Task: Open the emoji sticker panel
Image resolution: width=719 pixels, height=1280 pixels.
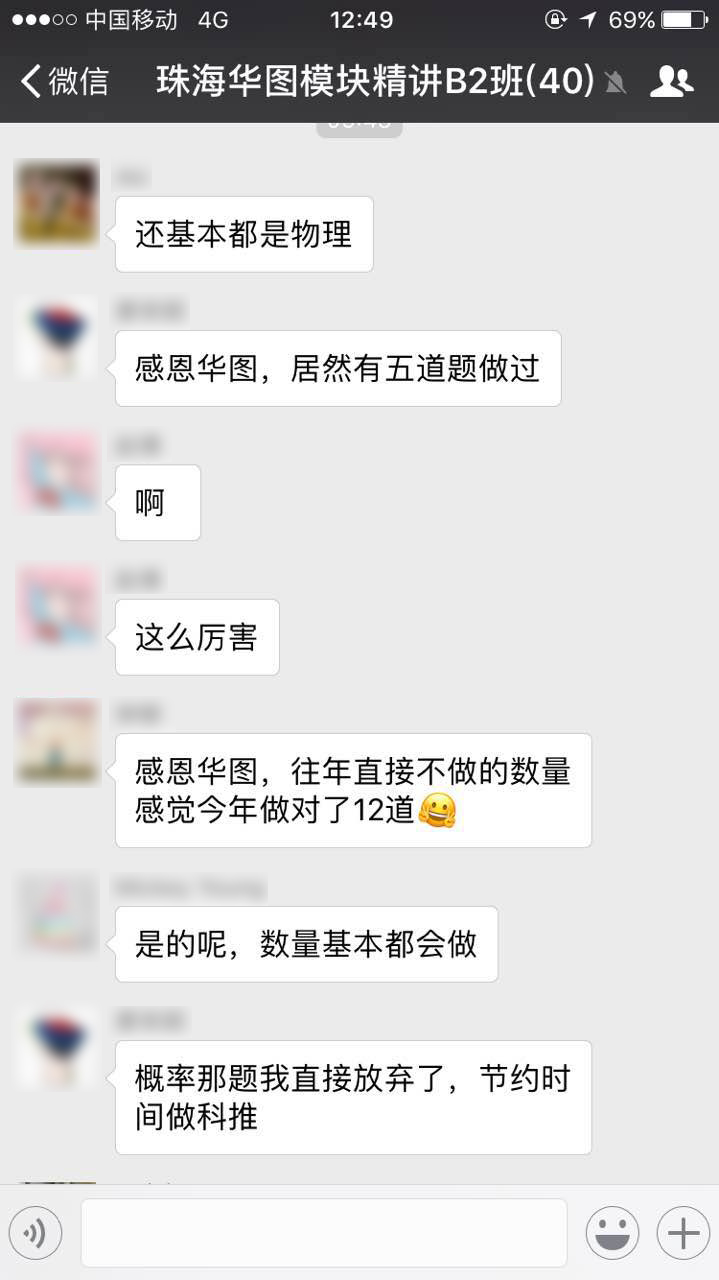Action: tap(612, 1233)
